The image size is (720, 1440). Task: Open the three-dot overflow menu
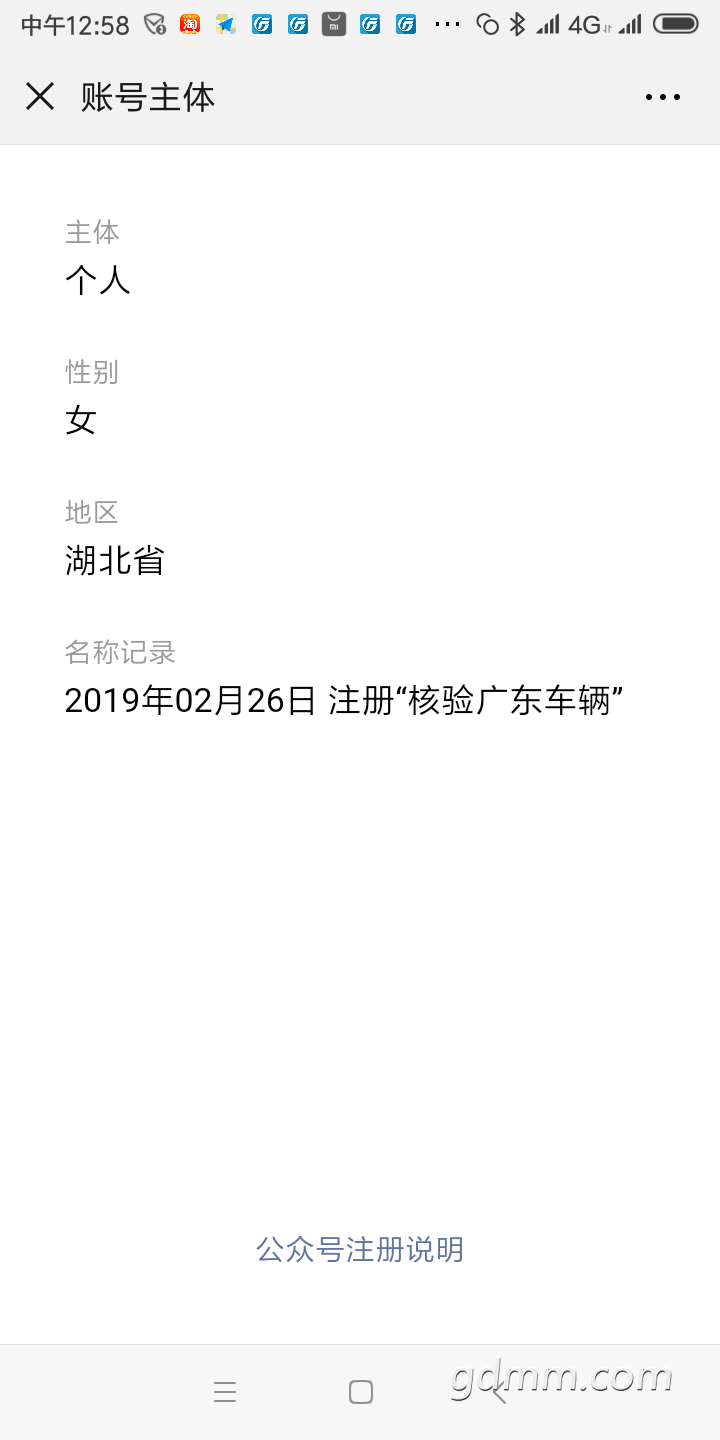[663, 97]
